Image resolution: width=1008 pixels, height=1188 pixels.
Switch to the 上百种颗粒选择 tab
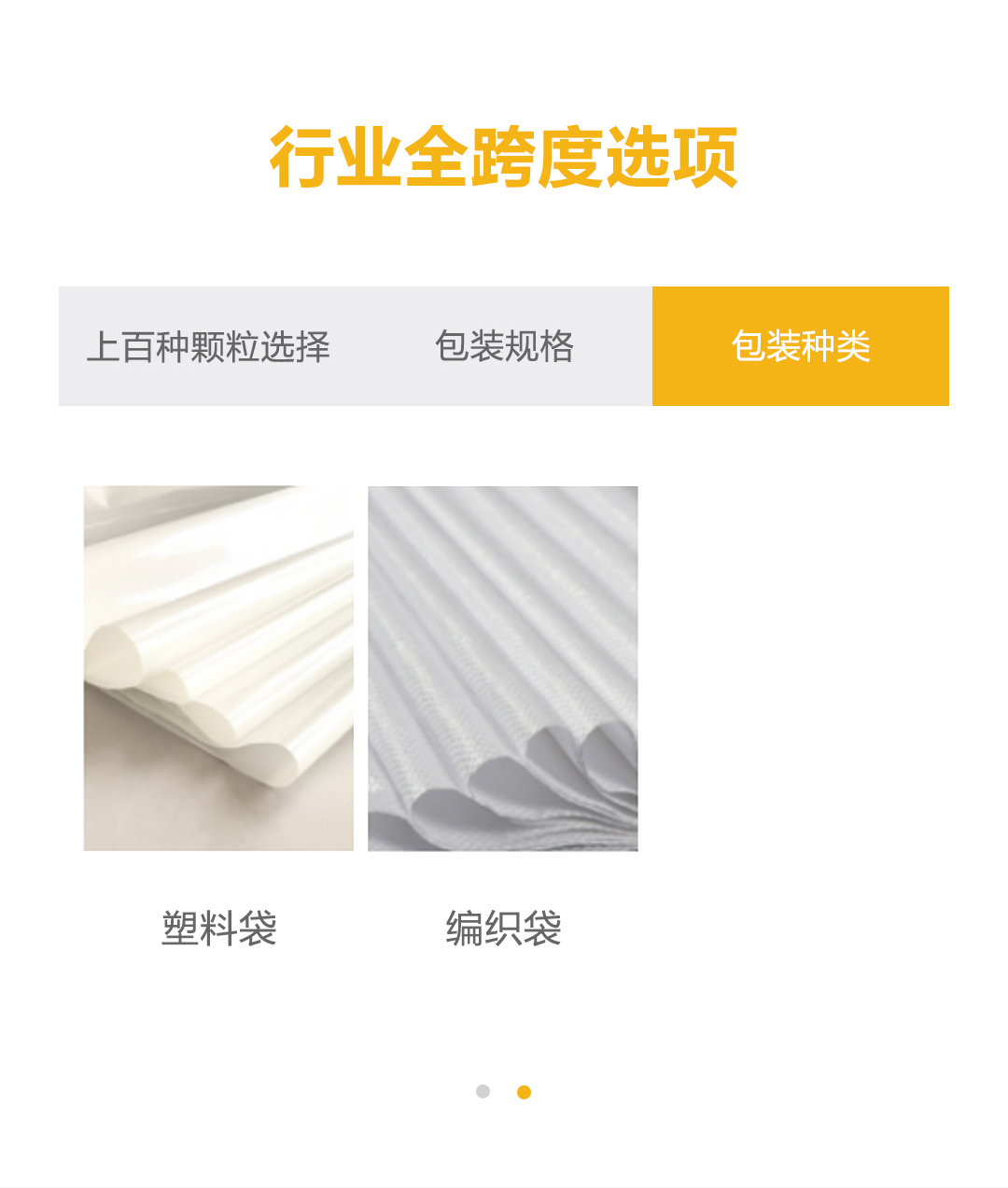(208, 346)
